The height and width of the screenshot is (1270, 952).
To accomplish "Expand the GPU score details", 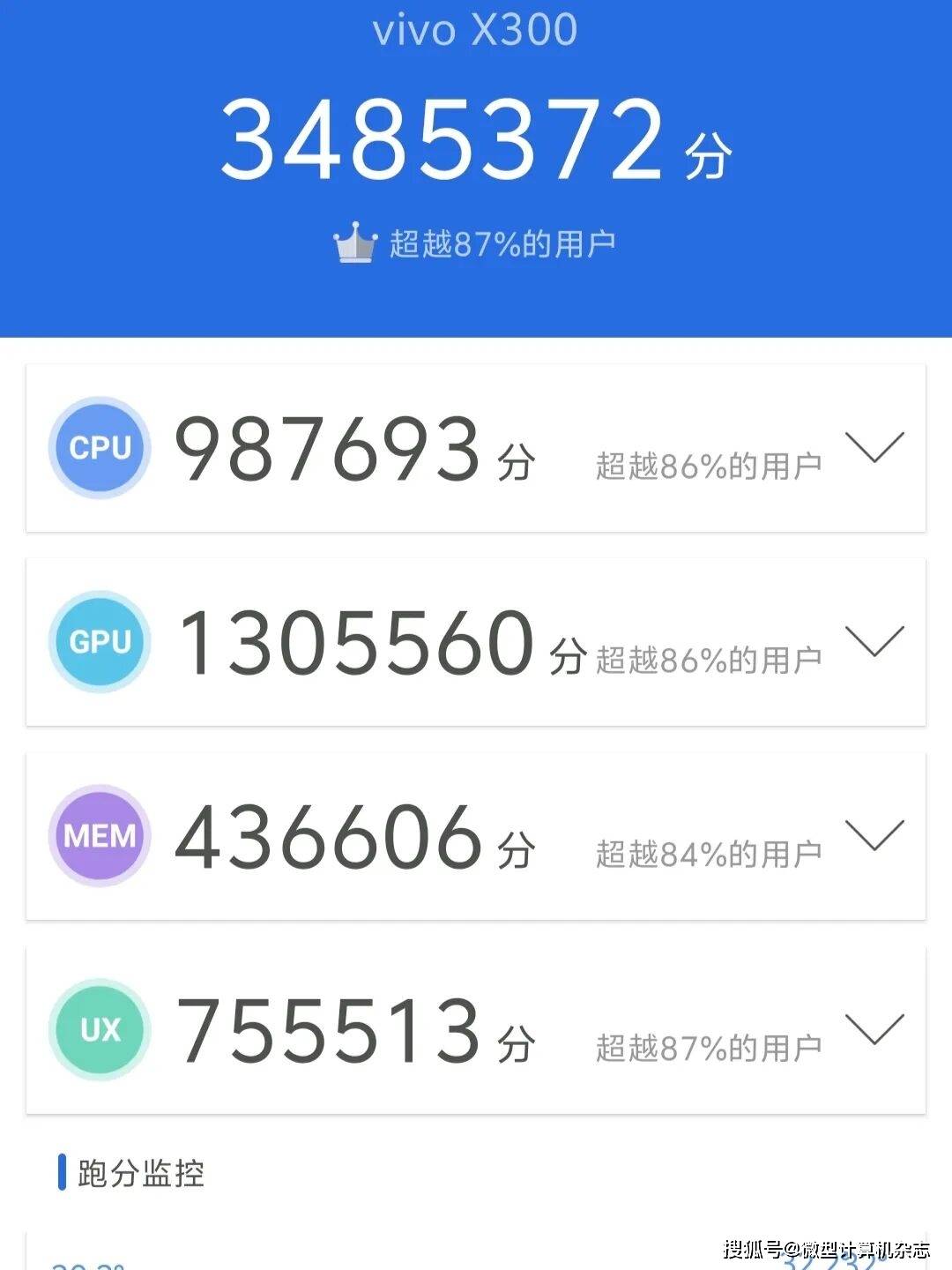I will click(874, 641).
